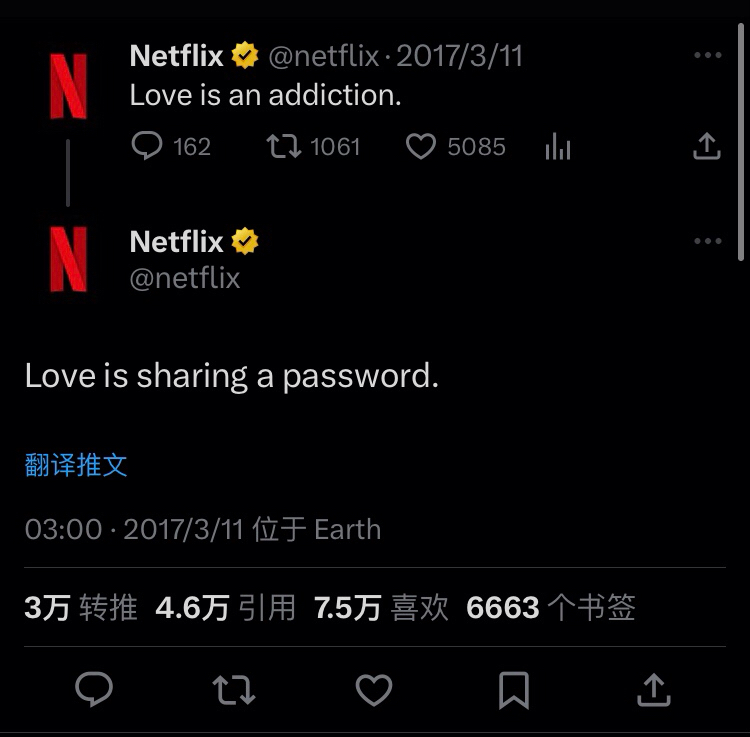
Task: Reply to the "sharing a password" tweet
Action: pyautogui.click(x=94, y=689)
